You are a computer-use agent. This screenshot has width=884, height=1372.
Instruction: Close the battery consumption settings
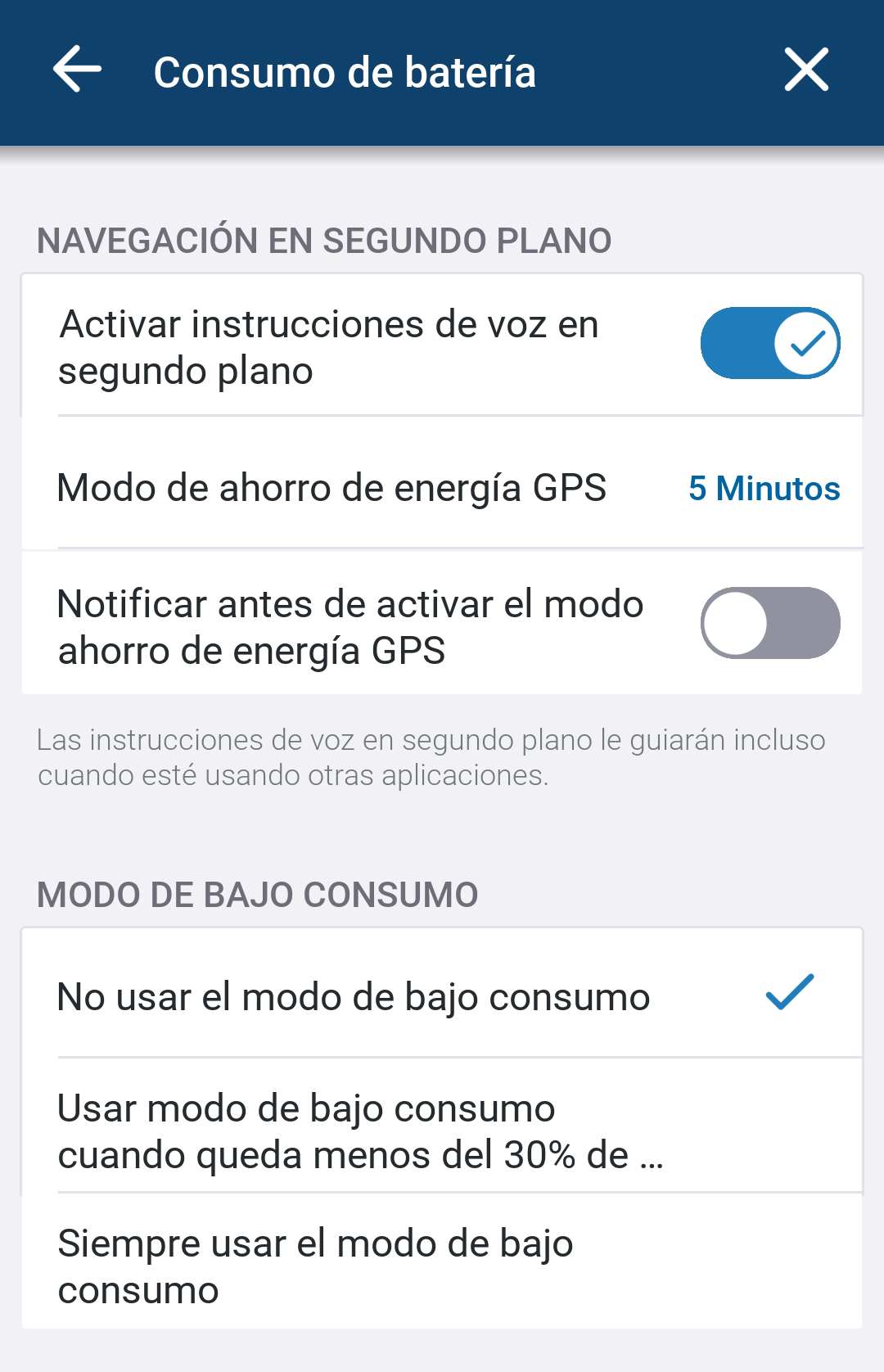[806, 70]
